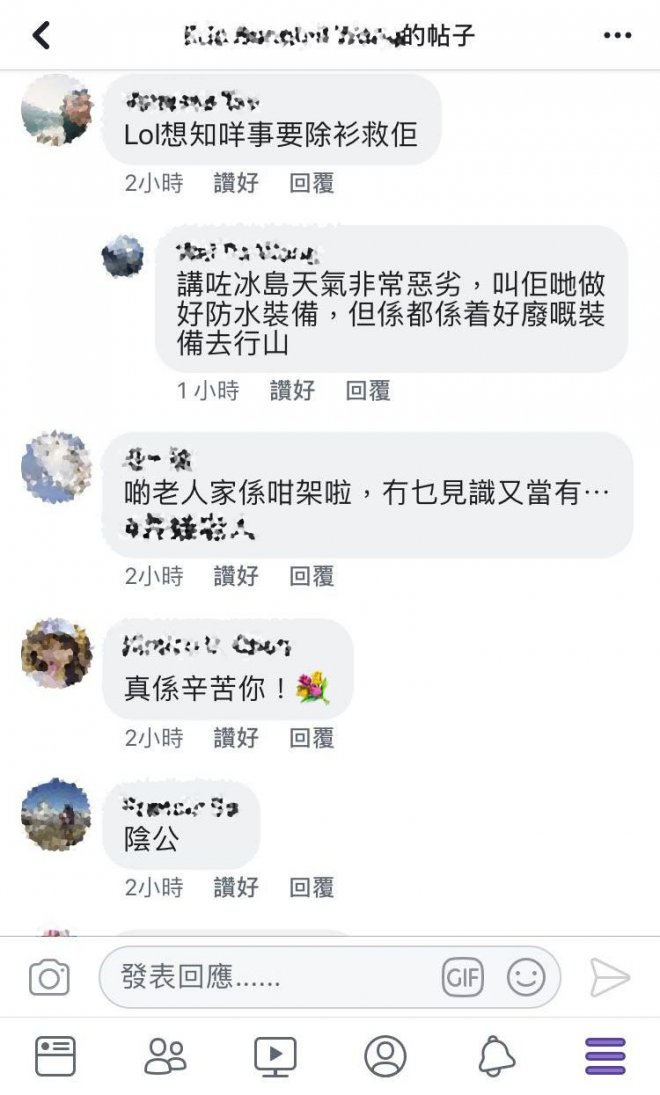Like the comment "陰公"
Viewport: 660px width, 1095px height.
(236, 887)
